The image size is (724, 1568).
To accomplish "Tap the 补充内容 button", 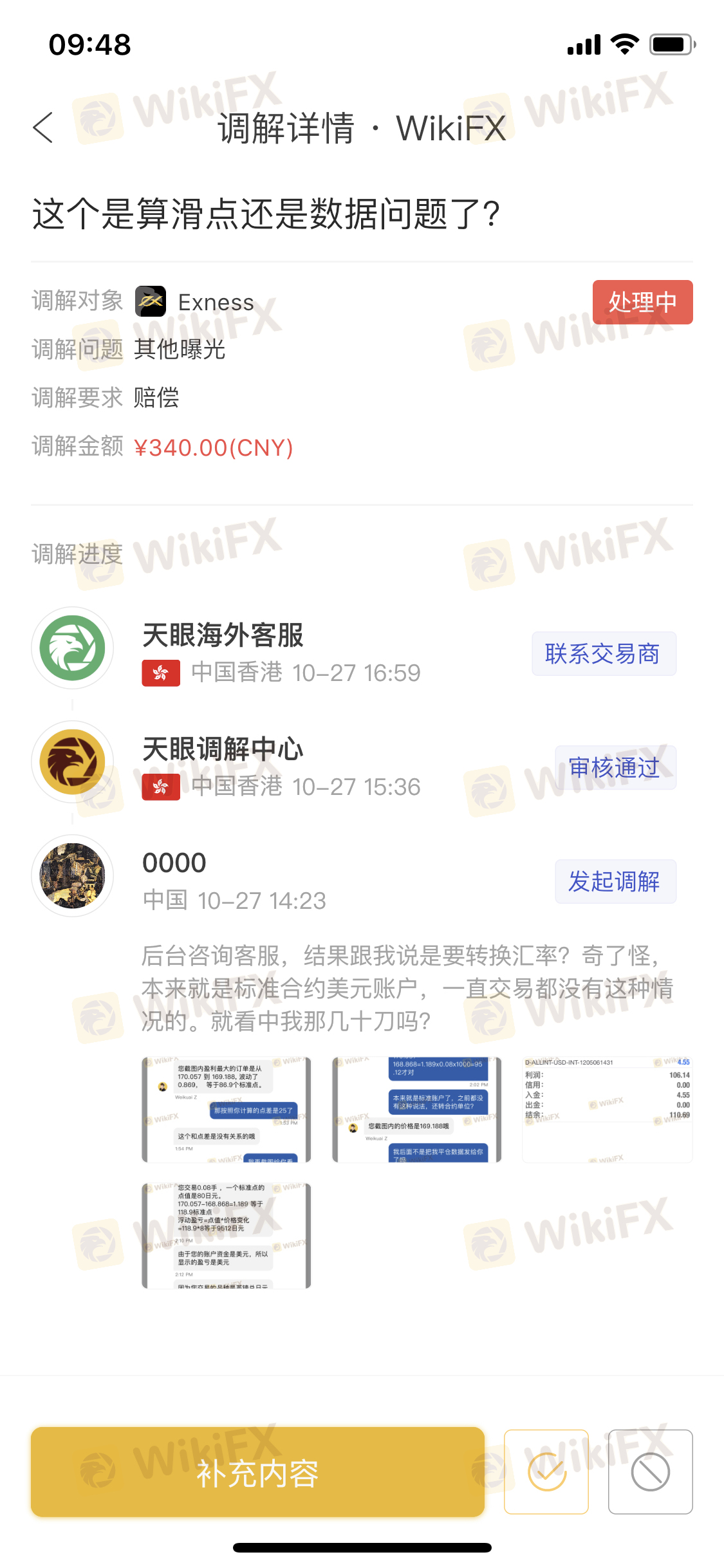I will pyautogui.click(x=257, y=1472).
